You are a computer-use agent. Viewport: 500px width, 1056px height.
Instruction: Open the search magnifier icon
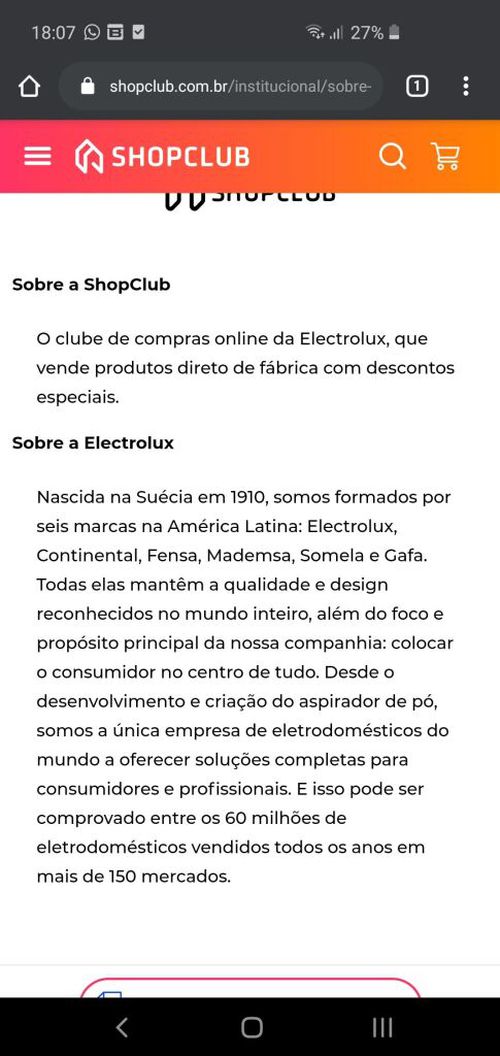[x=392, y=156]
